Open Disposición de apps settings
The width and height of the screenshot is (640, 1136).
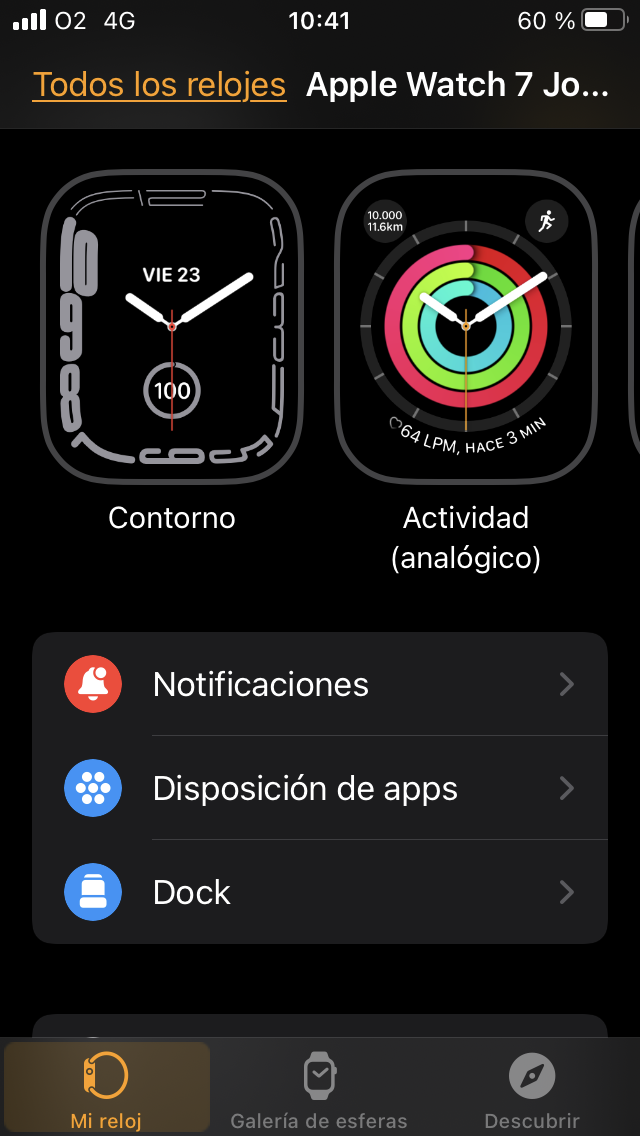pyautogui.click(x=320, y=788)
